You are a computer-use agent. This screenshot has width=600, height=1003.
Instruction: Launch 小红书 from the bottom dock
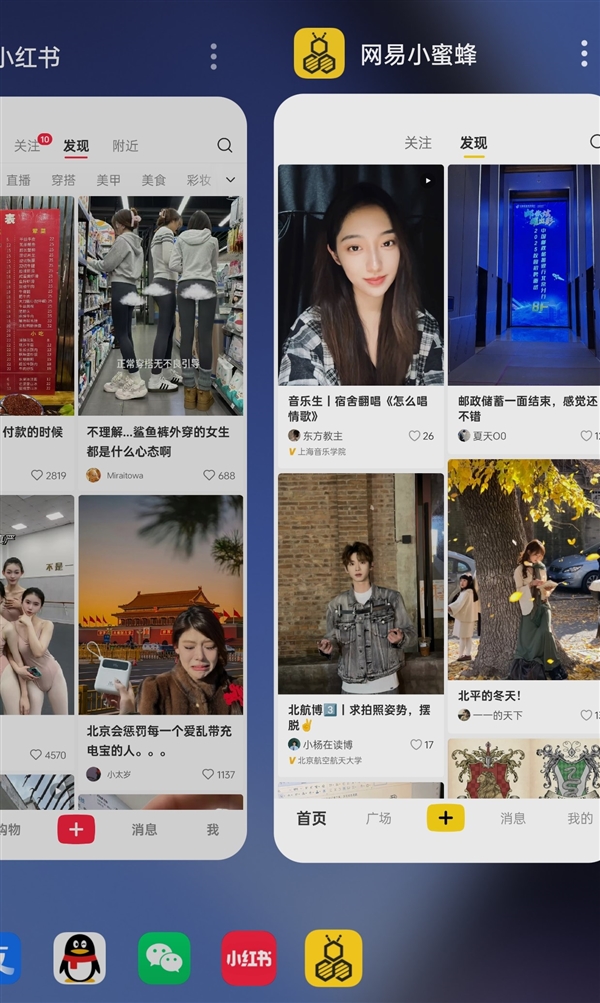point(248,958)
